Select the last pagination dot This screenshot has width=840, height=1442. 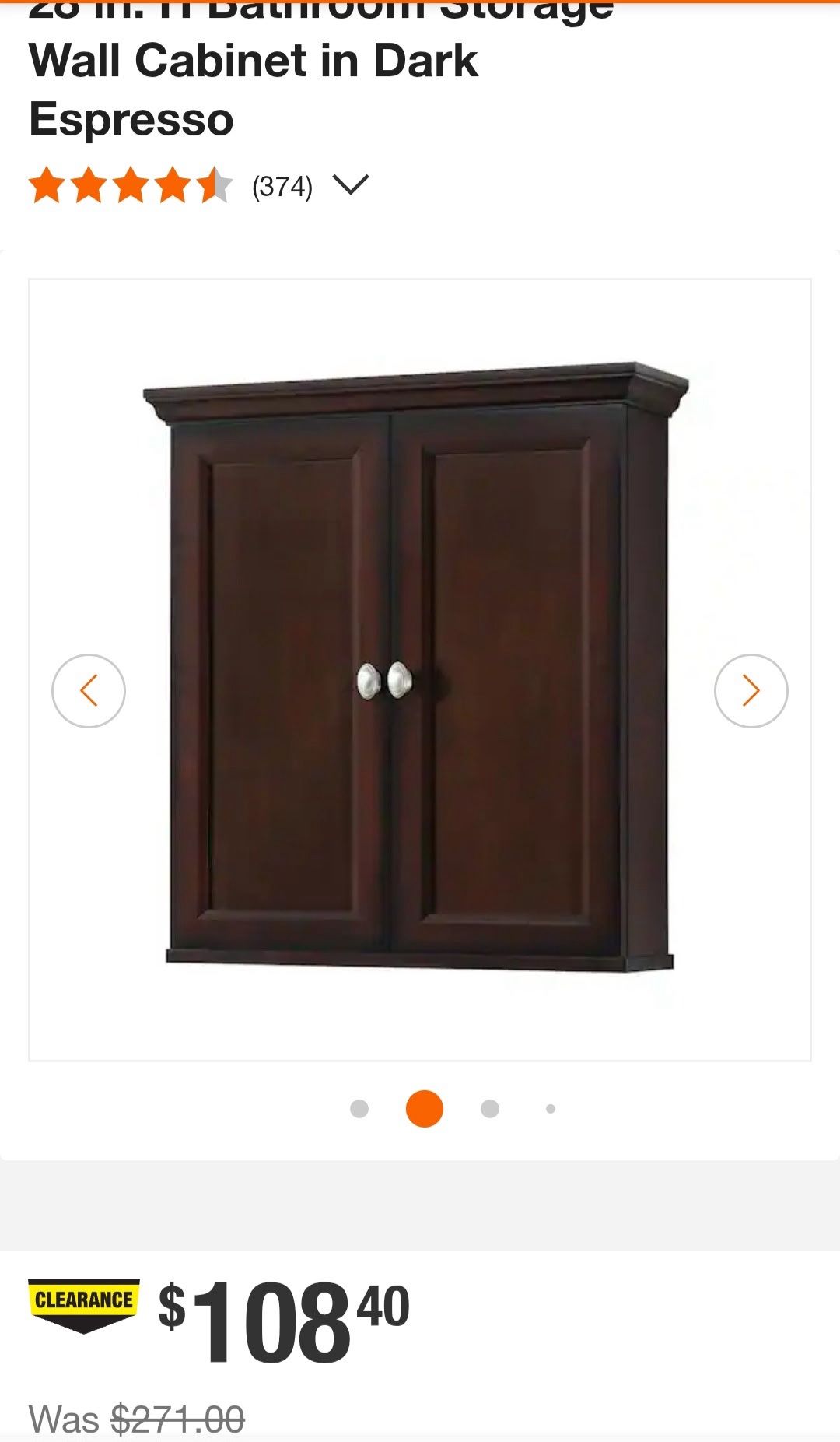[x=551, y=1108]
